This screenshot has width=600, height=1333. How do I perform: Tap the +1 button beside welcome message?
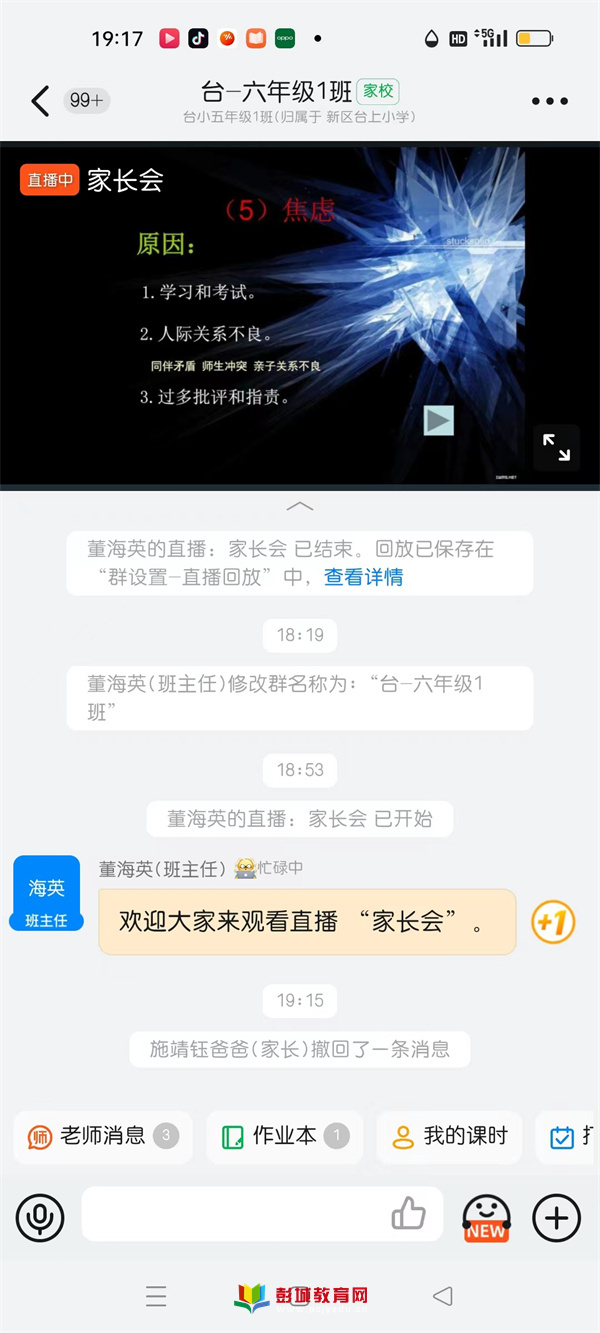[x=553, y=921]
